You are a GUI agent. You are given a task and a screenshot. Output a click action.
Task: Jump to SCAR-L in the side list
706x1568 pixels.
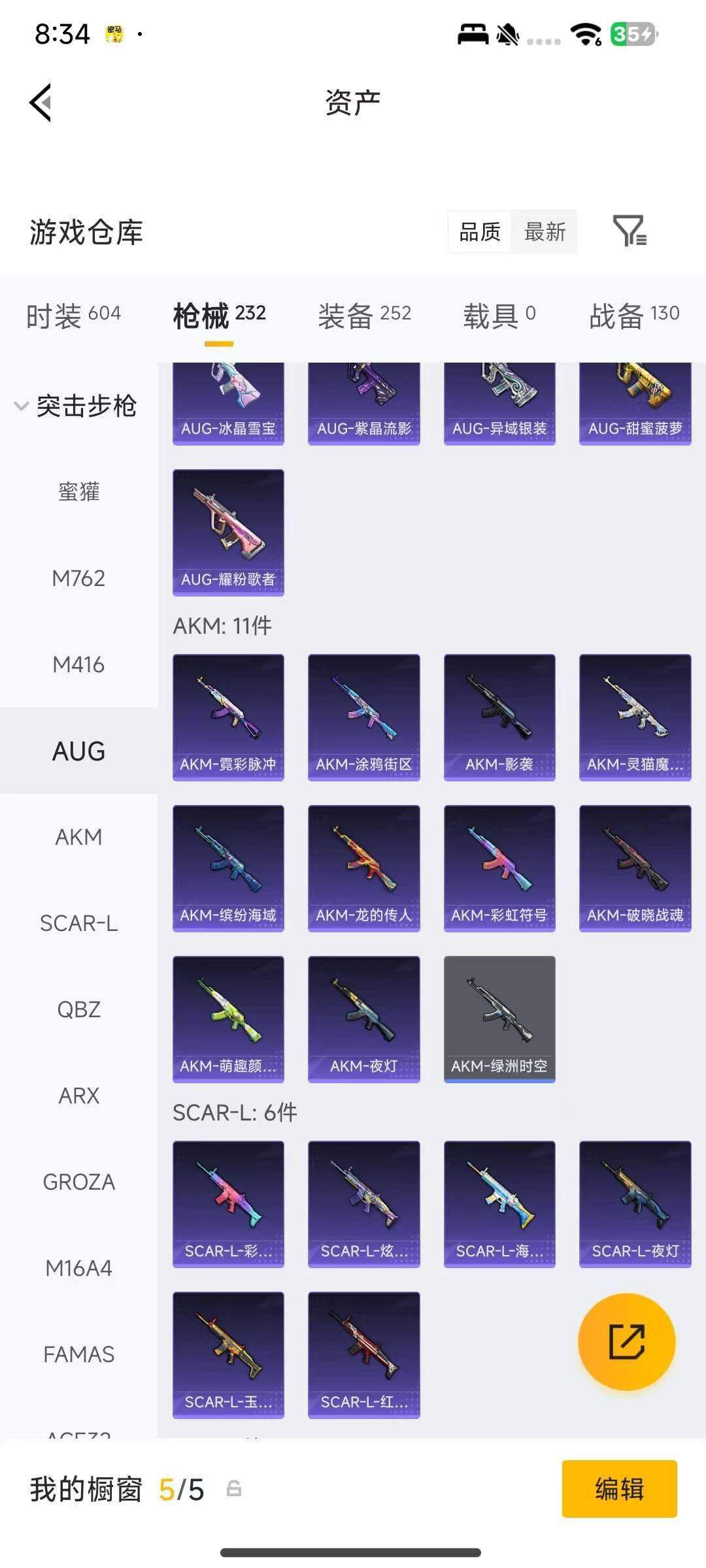pyautogui.click(x=78, y=923)
